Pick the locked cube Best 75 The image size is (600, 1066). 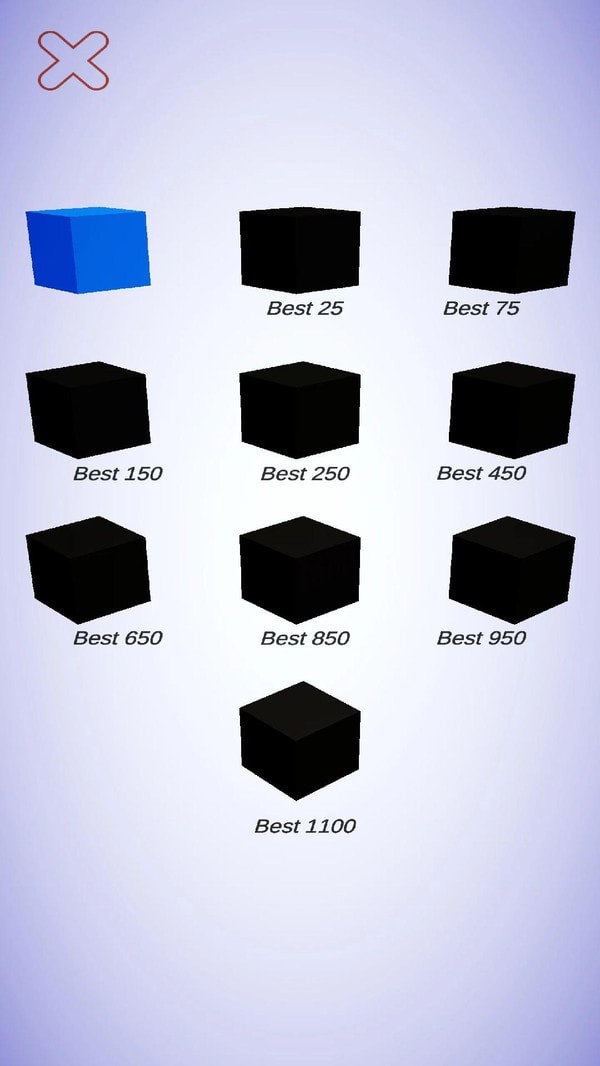coord(512,250)
